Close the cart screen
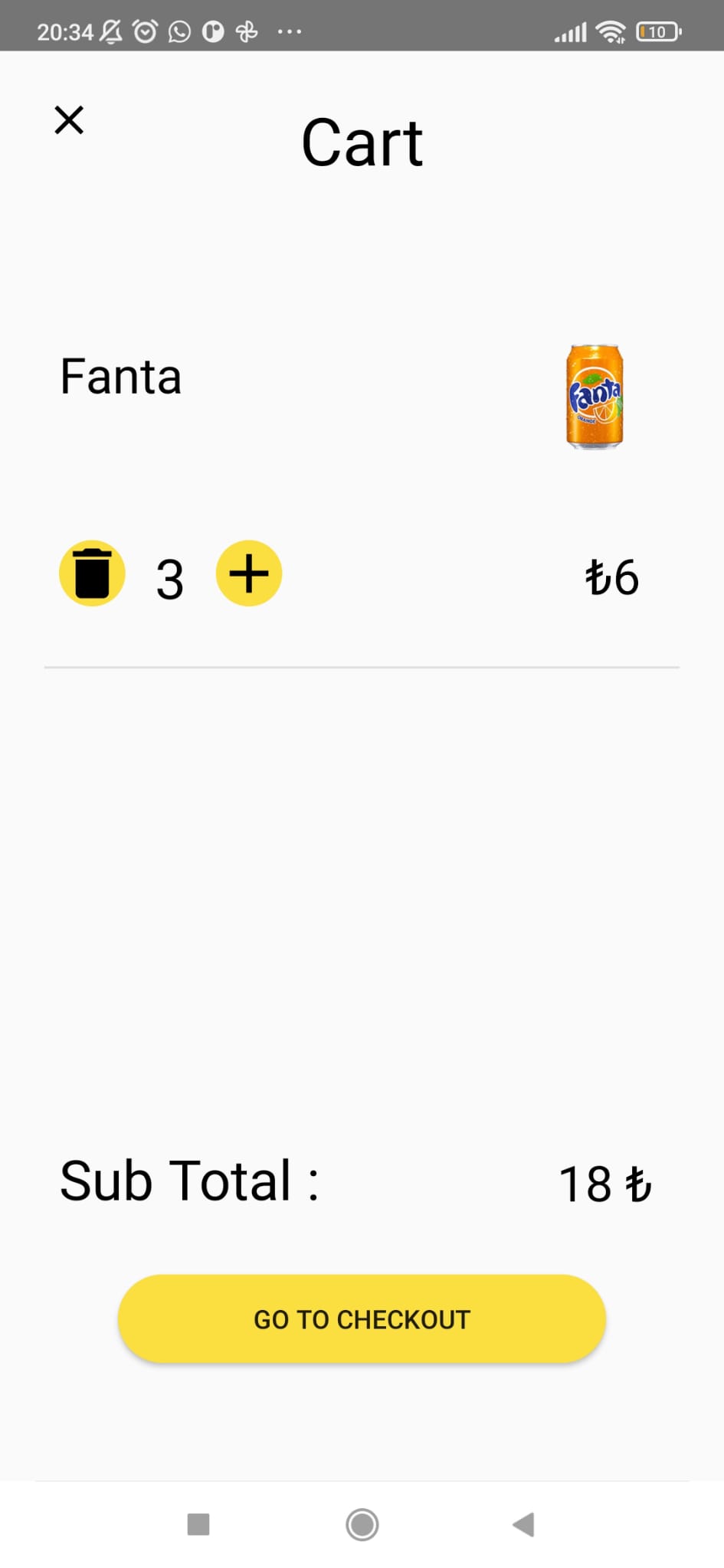The width and height of the screenshot is (724, 1568). click(69, 120)
